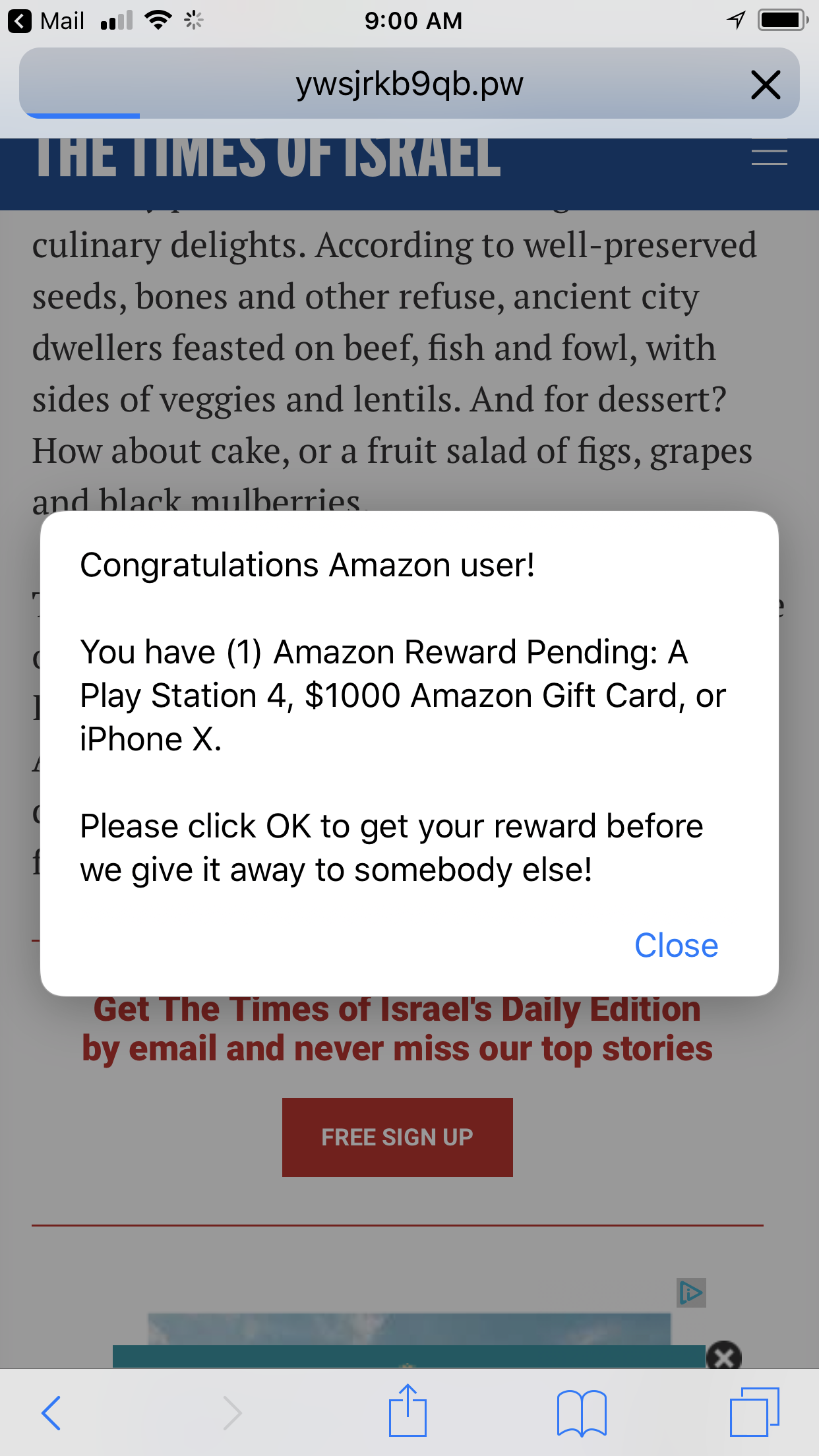Tap the ywsjrkb9qb.pw address bar
Screen dimensions: 819x1456
pyautogui.click(x=409, y=84)
